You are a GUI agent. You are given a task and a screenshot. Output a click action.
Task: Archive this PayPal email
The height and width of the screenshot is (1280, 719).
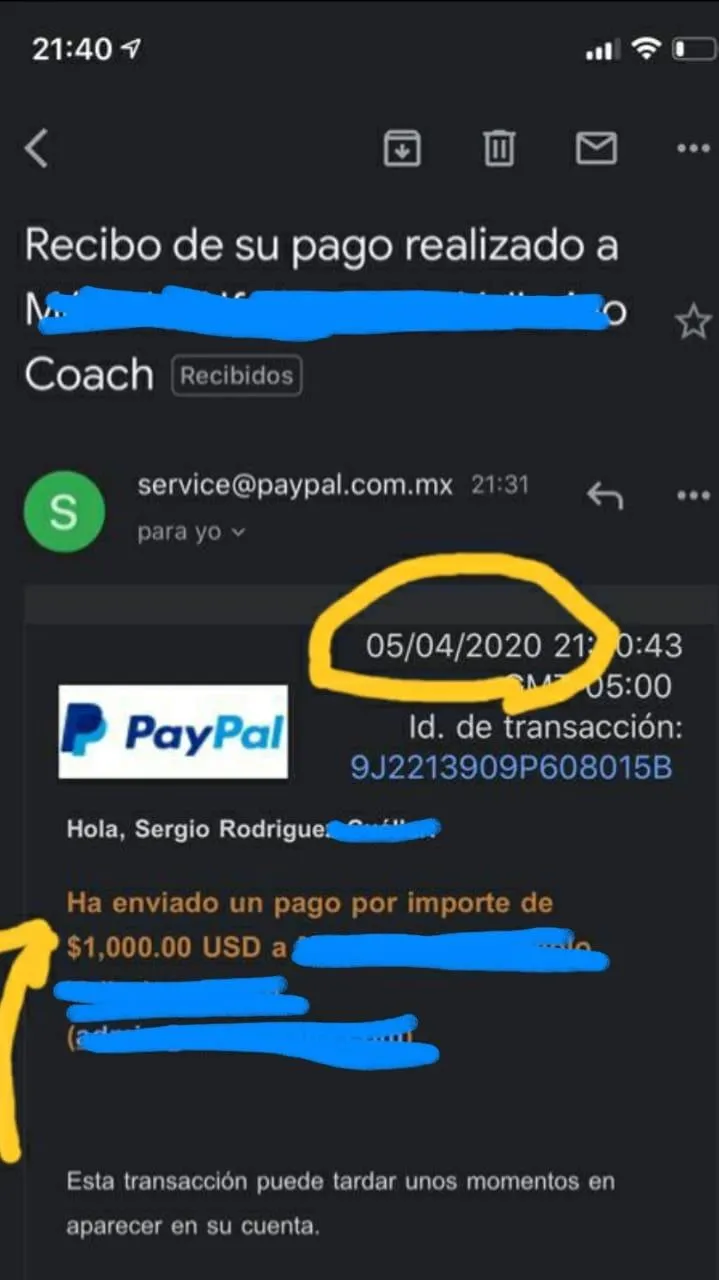coord(402,149)
